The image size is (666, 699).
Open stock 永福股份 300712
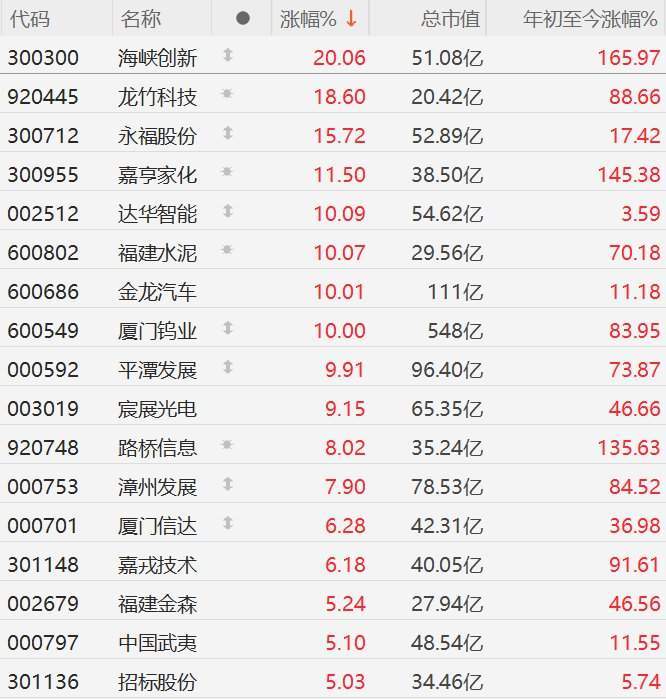158,136
